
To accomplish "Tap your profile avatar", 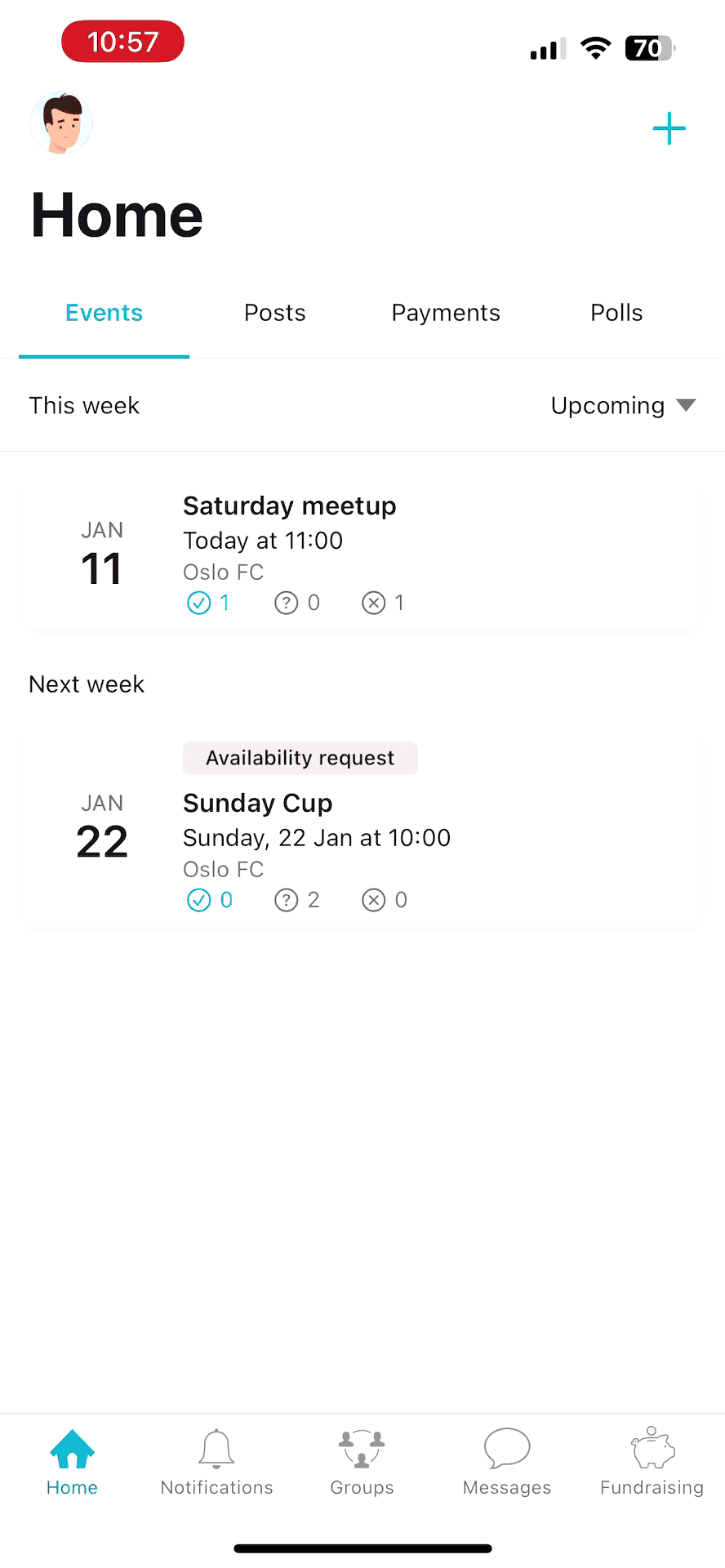I will click(x=62, y=122).
